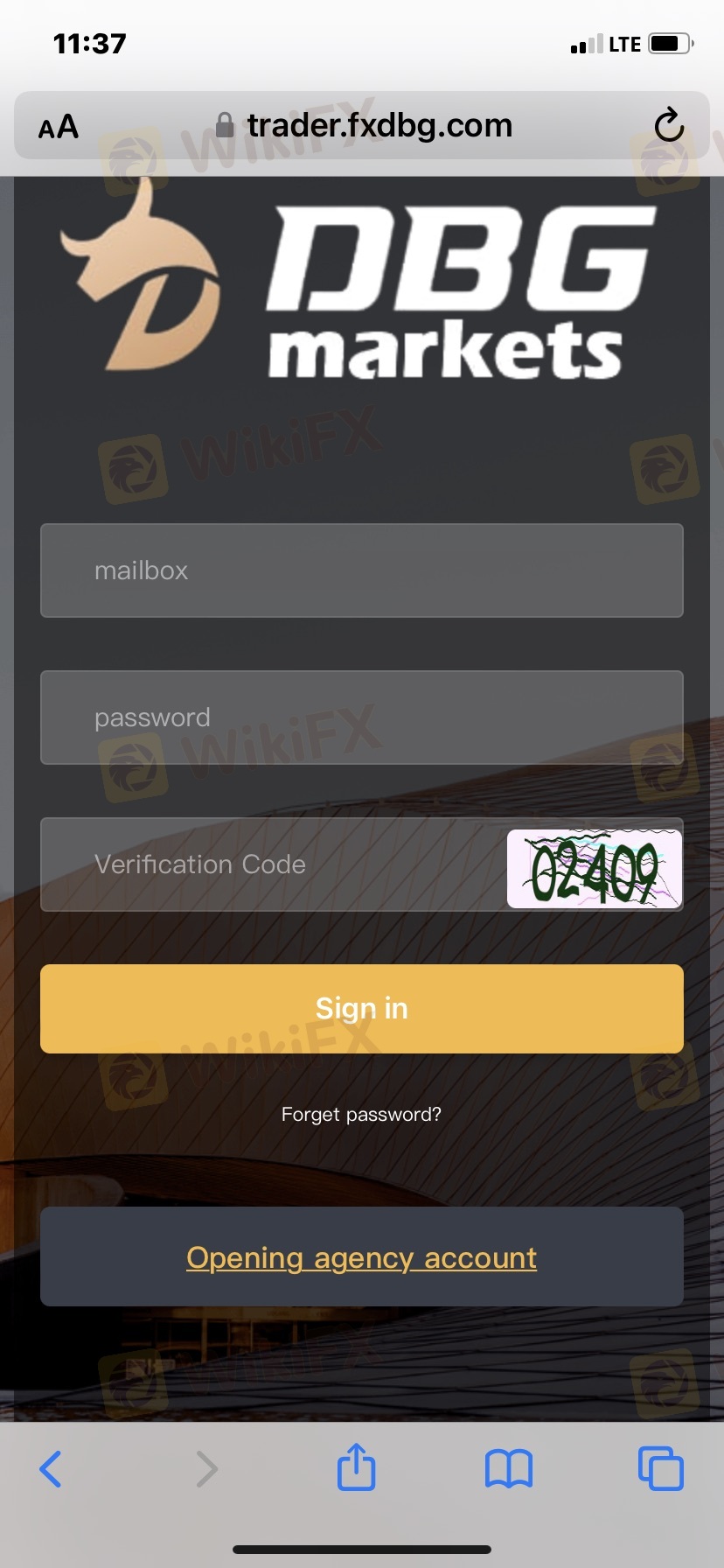
Task: Focus the password field
Action: [361, 717]
